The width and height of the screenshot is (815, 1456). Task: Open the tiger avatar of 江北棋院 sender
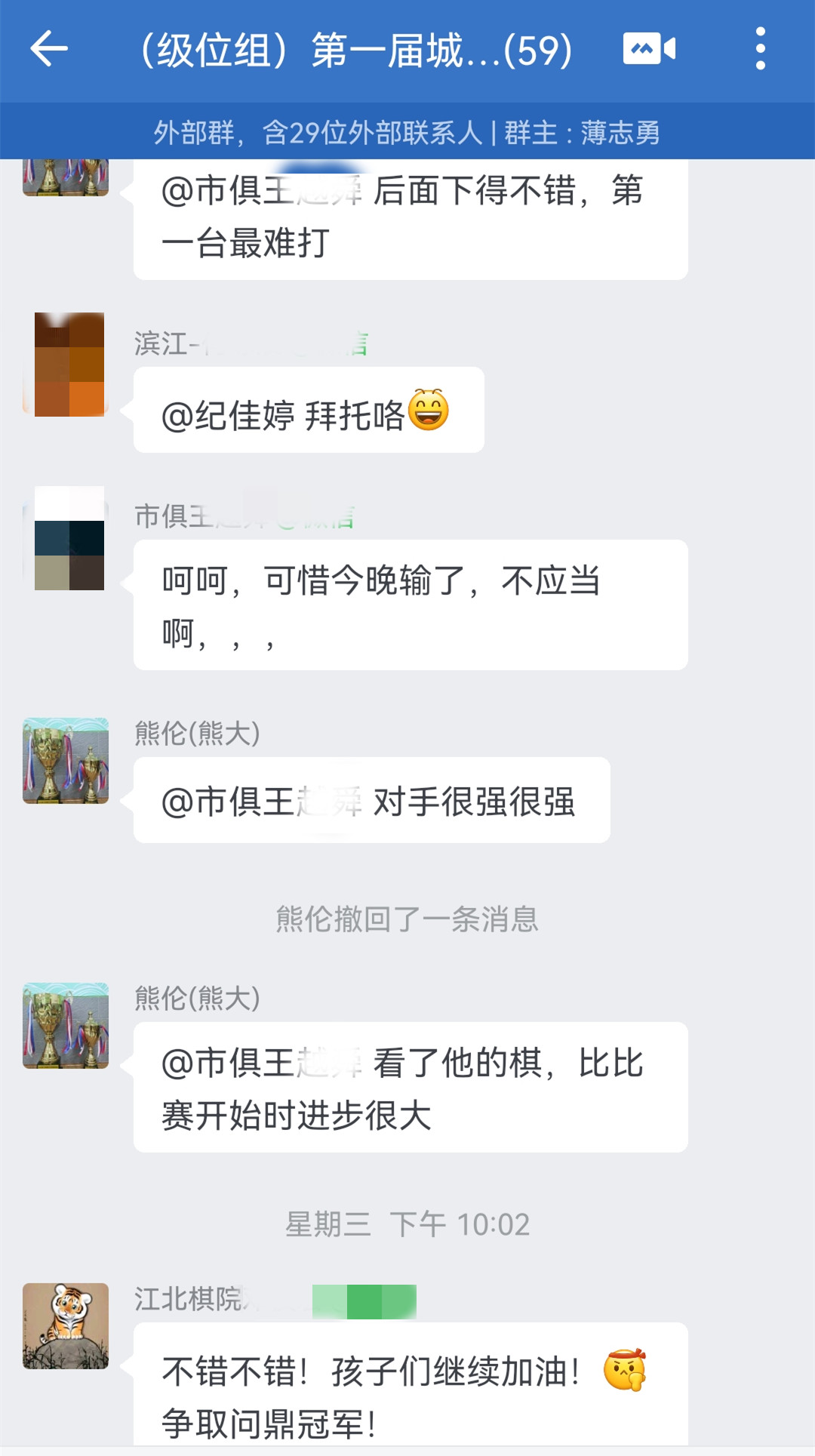[x=66, y=1326]
